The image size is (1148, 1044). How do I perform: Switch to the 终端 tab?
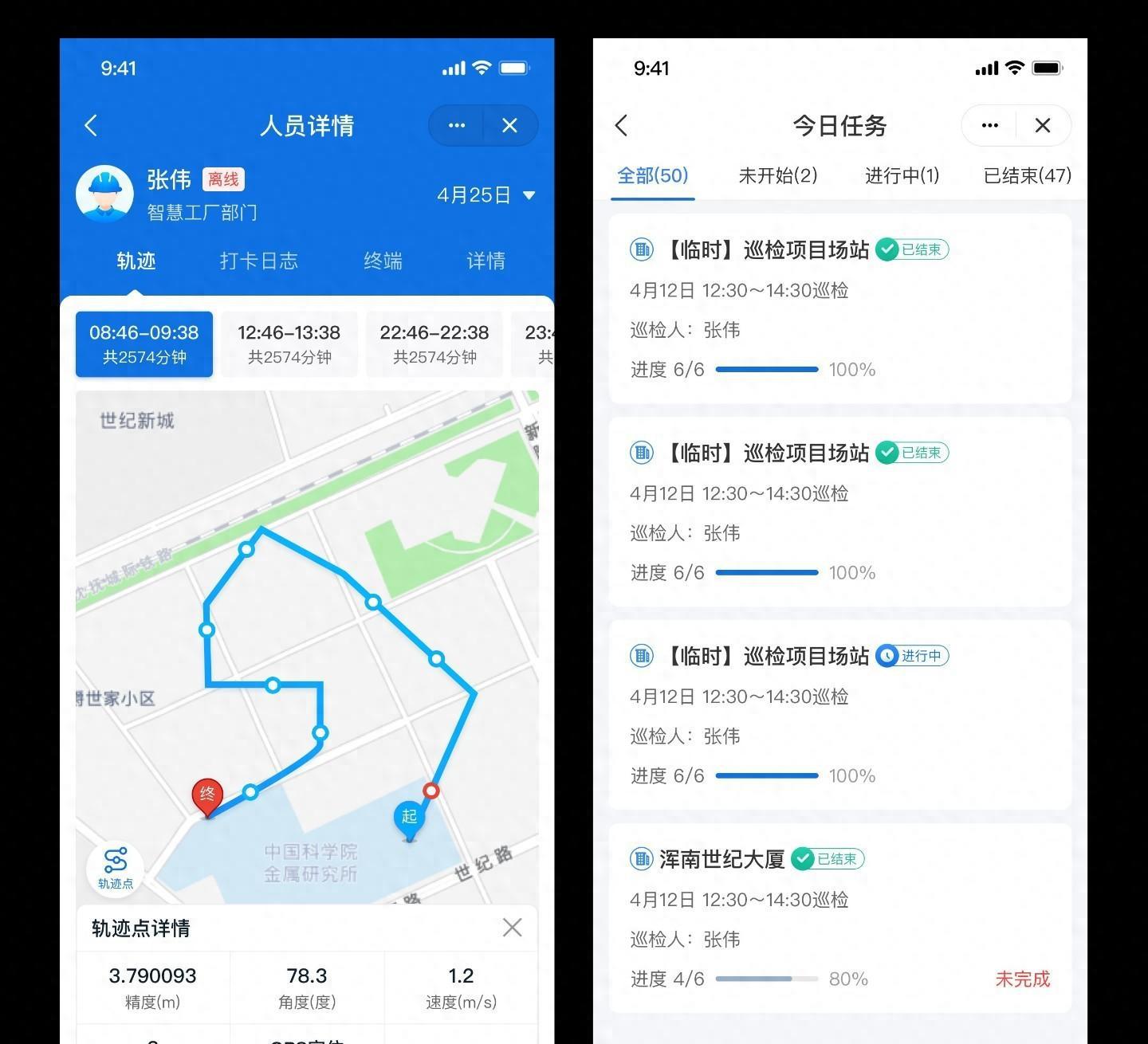(x=383, y=261)
